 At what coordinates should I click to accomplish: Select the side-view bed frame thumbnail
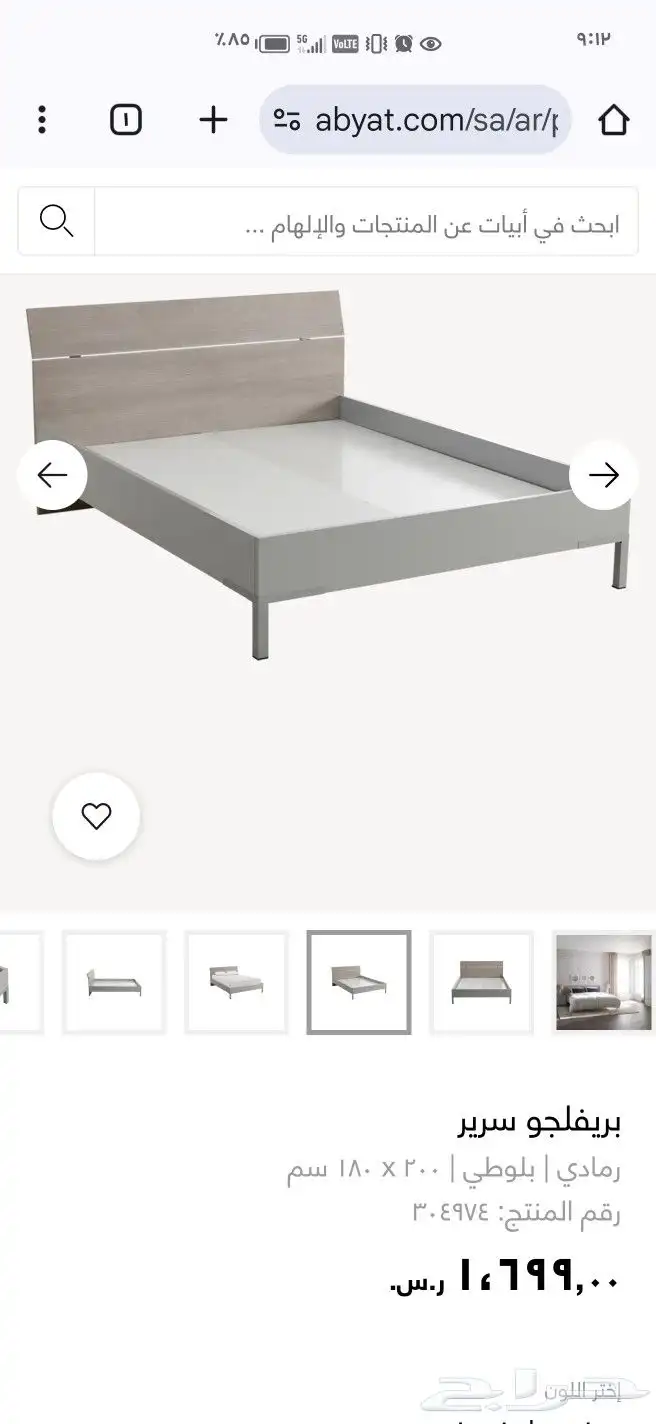click(113, 982)
